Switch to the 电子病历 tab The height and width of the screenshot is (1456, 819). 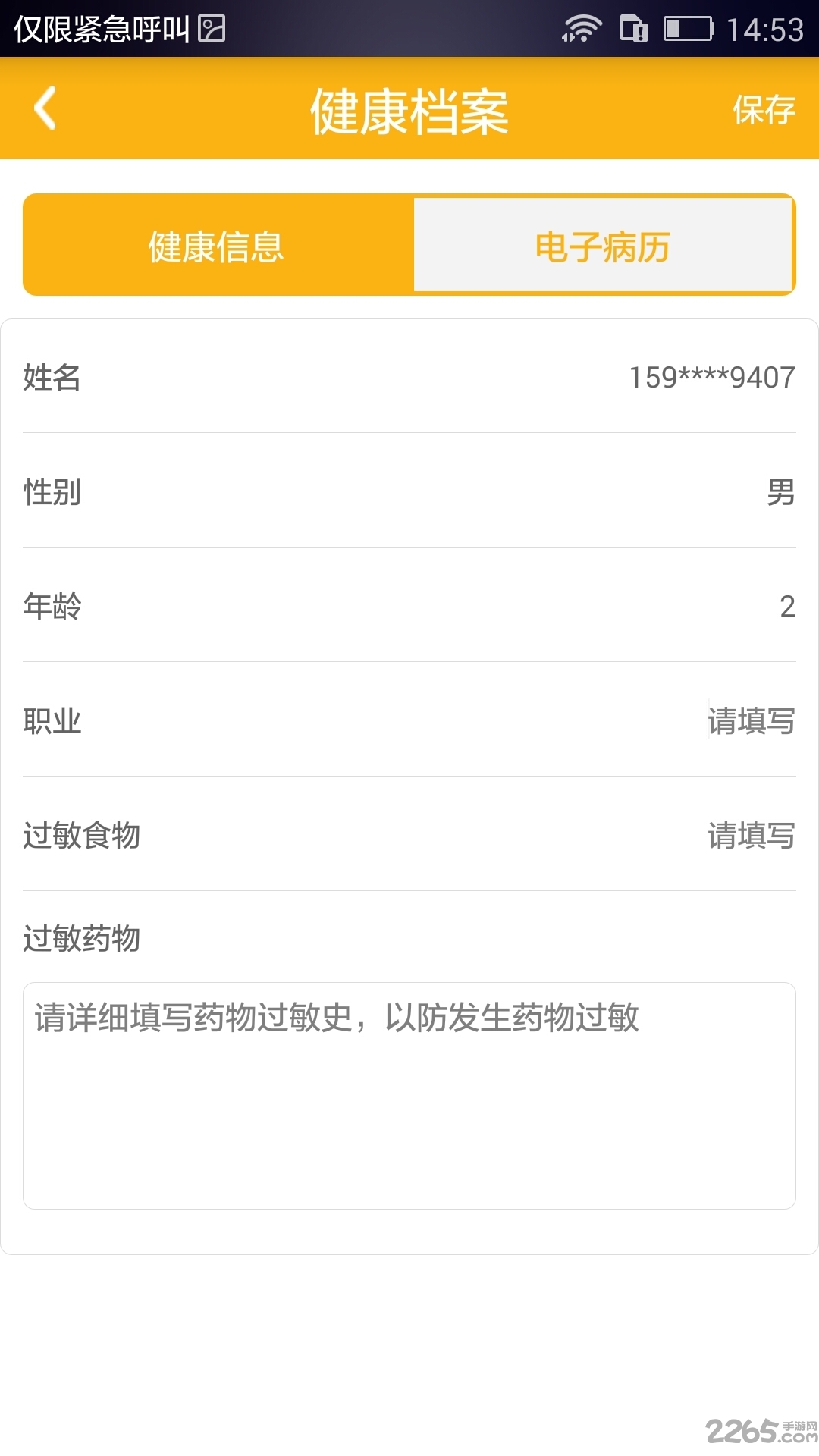(602, 245)
